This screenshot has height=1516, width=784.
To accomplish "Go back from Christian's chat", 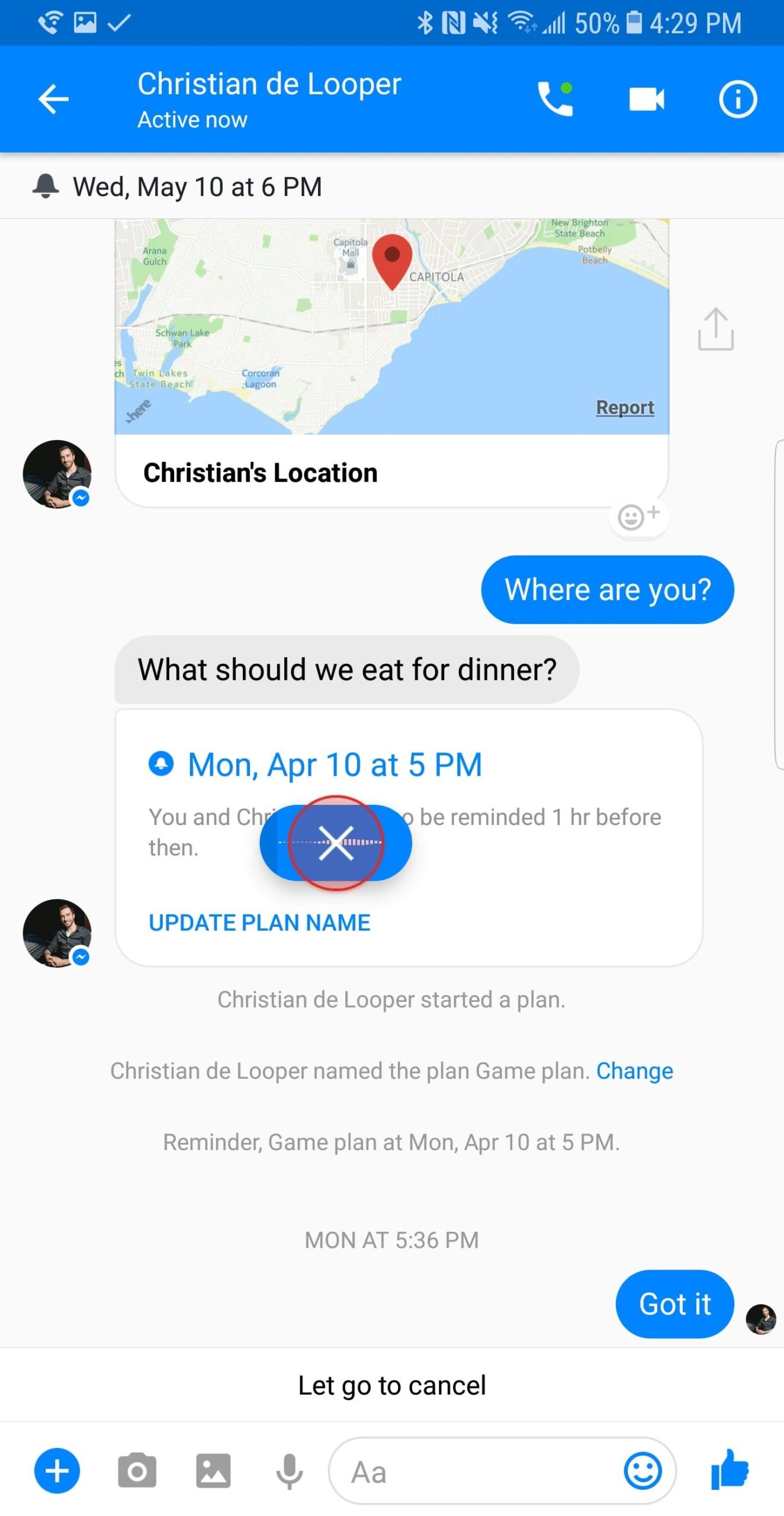I will coord(53,99).
